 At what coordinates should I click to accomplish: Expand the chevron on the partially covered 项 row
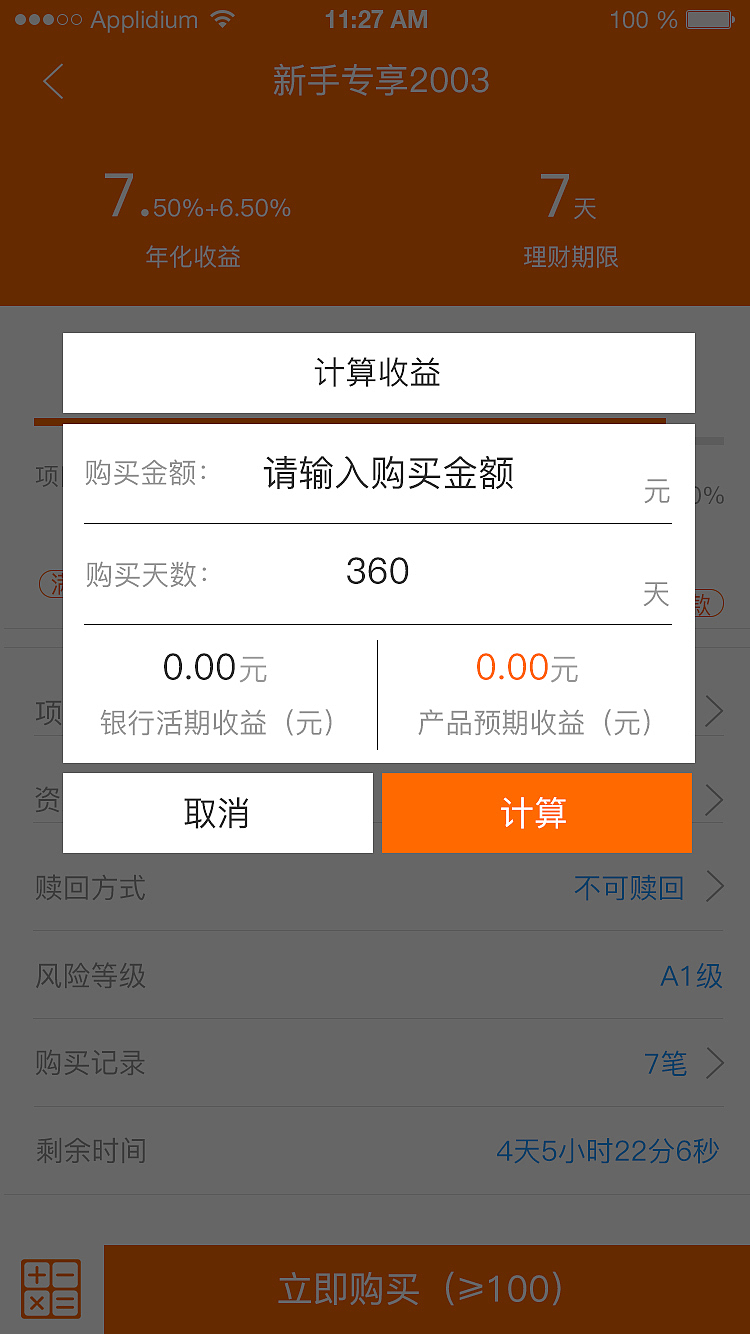(x=714, y=711)
